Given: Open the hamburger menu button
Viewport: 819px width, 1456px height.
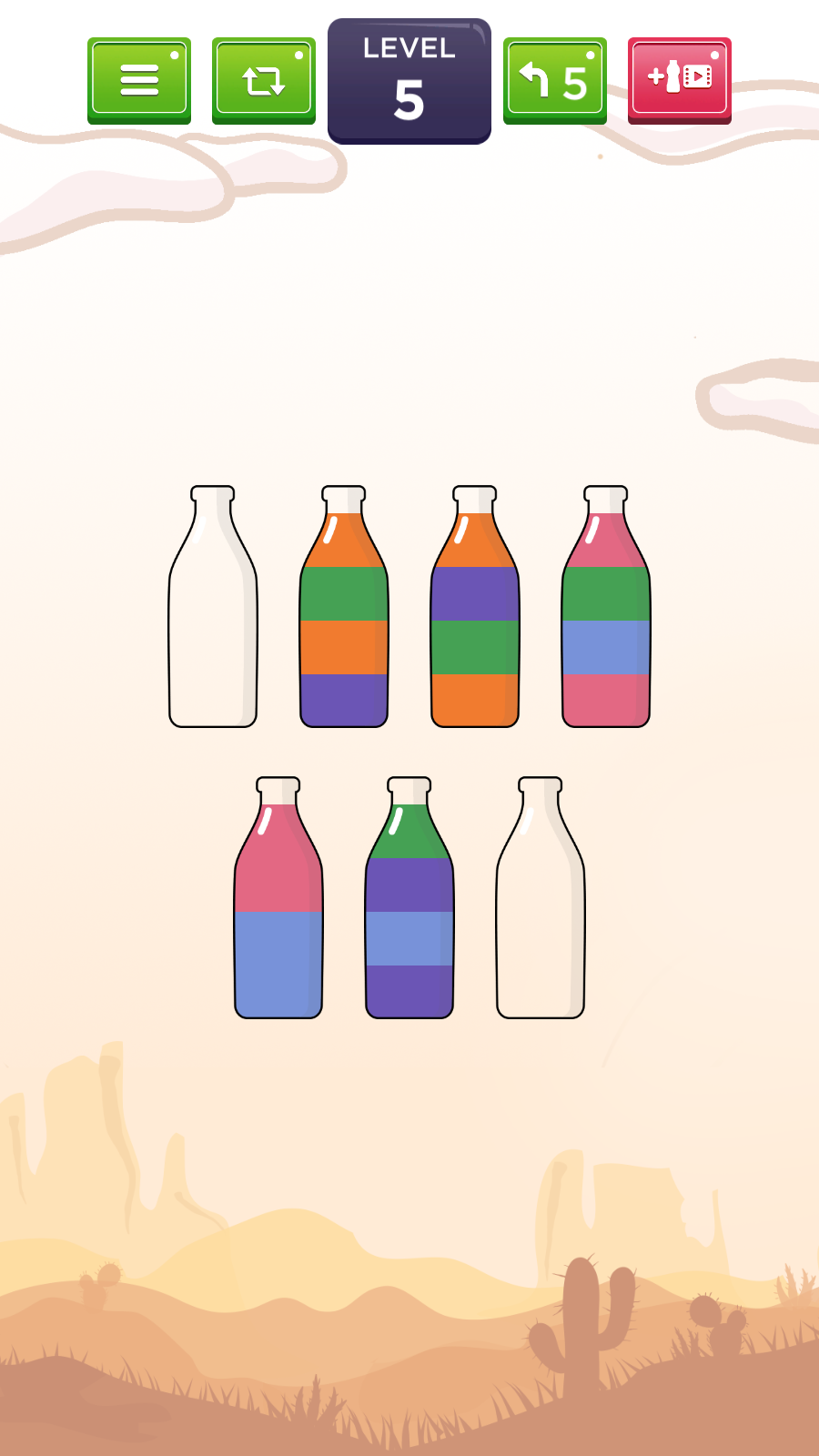Looking at the screenshot, I should click(x=139, y=79).
